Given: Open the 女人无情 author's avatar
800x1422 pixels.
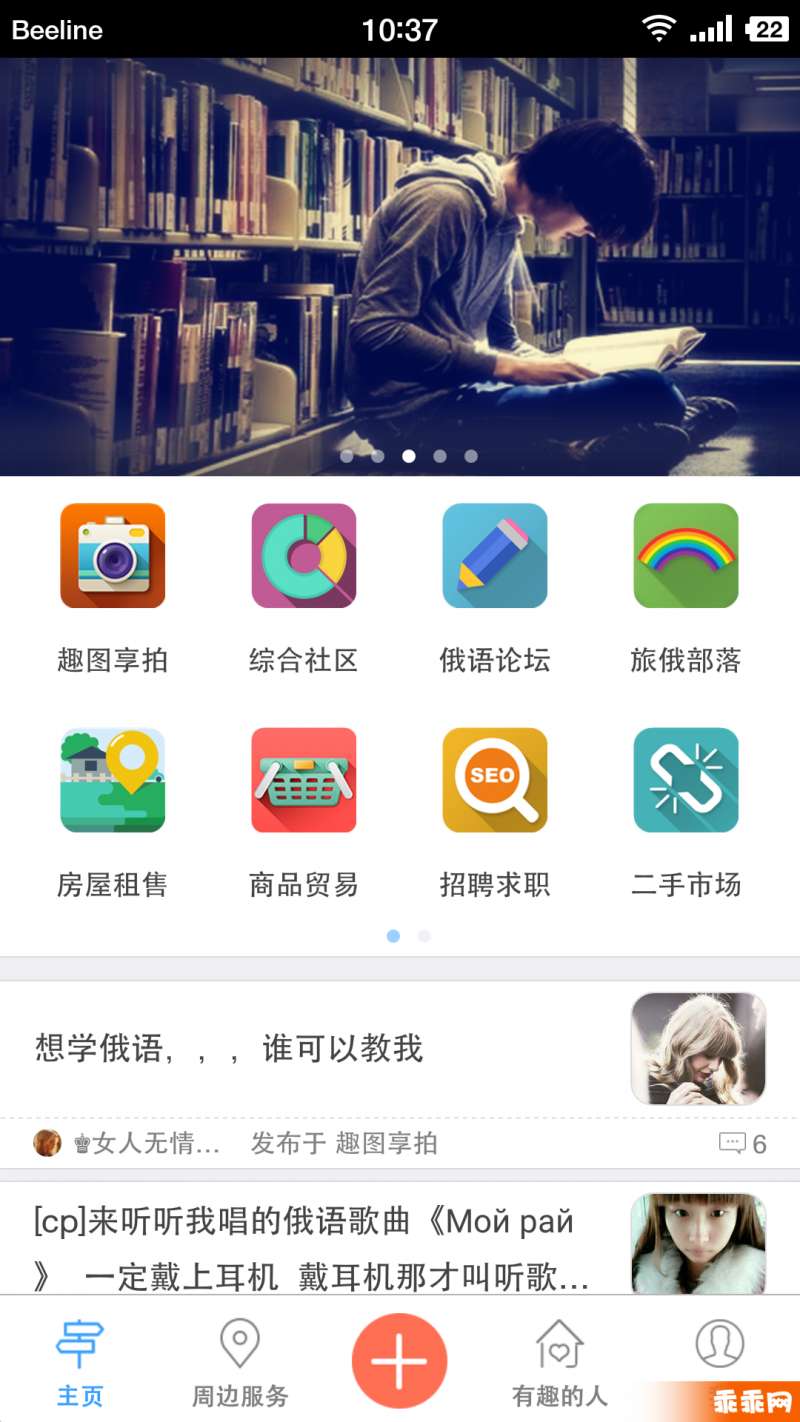Looking at the screenshot, I should tap(47, 1143).
